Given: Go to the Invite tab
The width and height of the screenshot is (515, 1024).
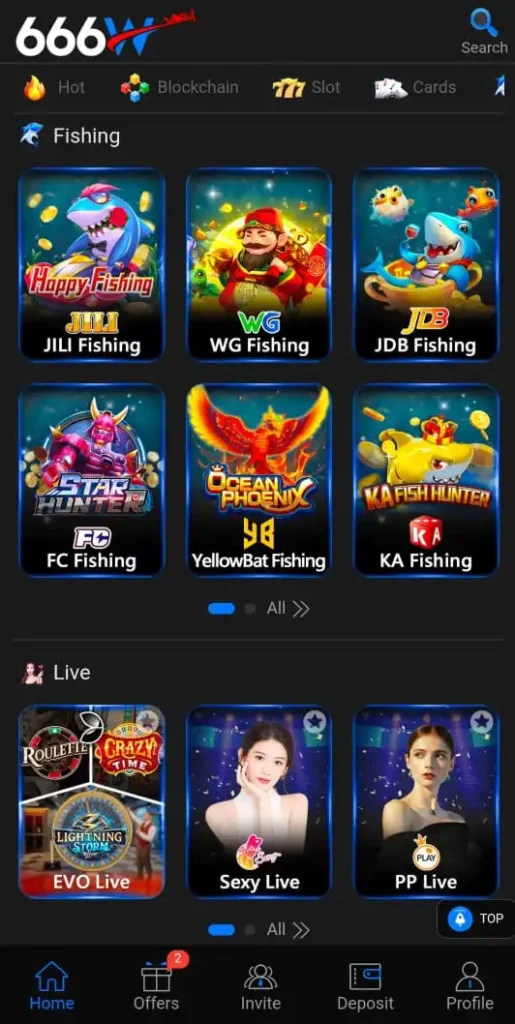Looking at the screenshot, I should coord(260,985).
